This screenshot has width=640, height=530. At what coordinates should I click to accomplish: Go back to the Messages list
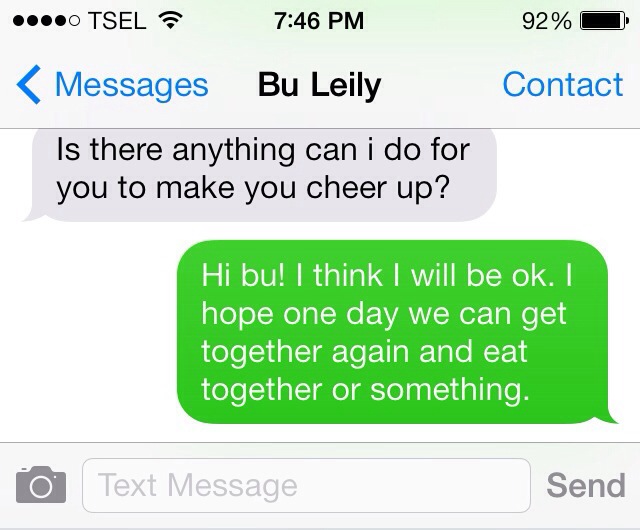click(113, 85)
